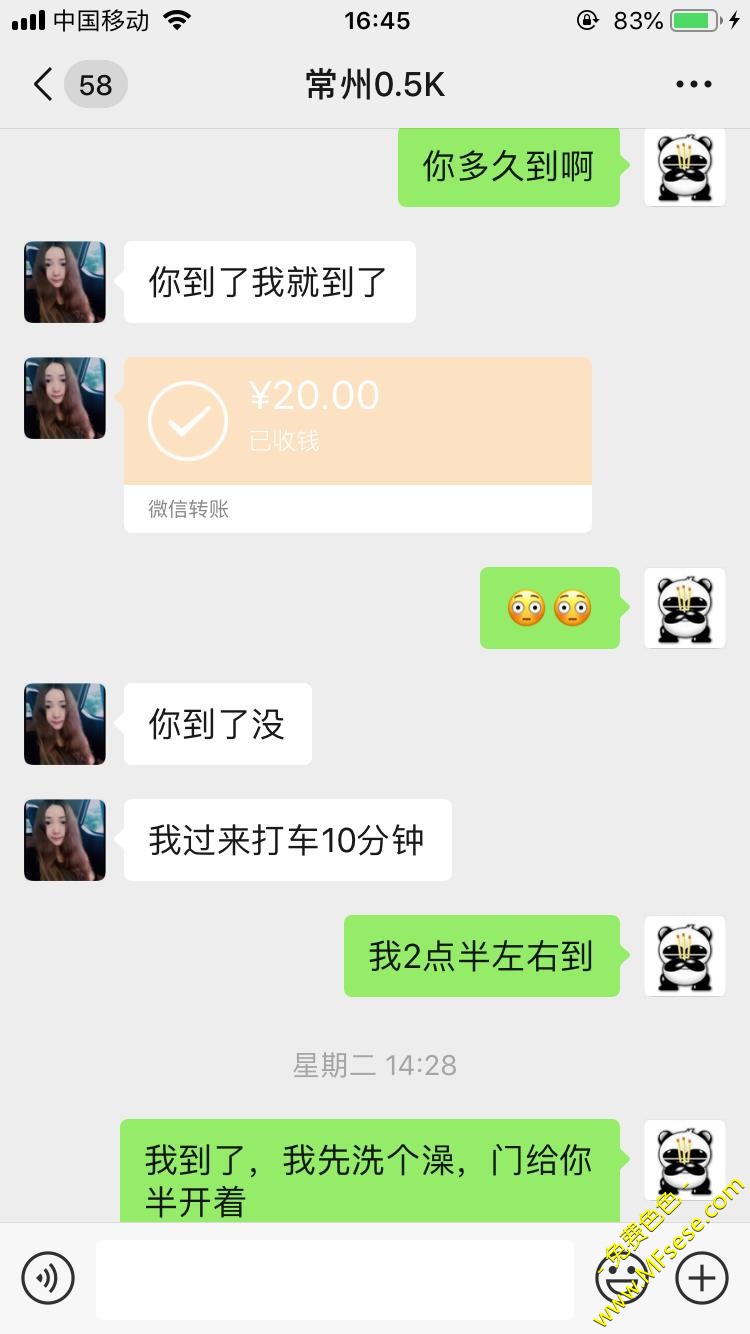Switch to voice message input
This screenshot has width=750, height=1334.
(48, 1278)
